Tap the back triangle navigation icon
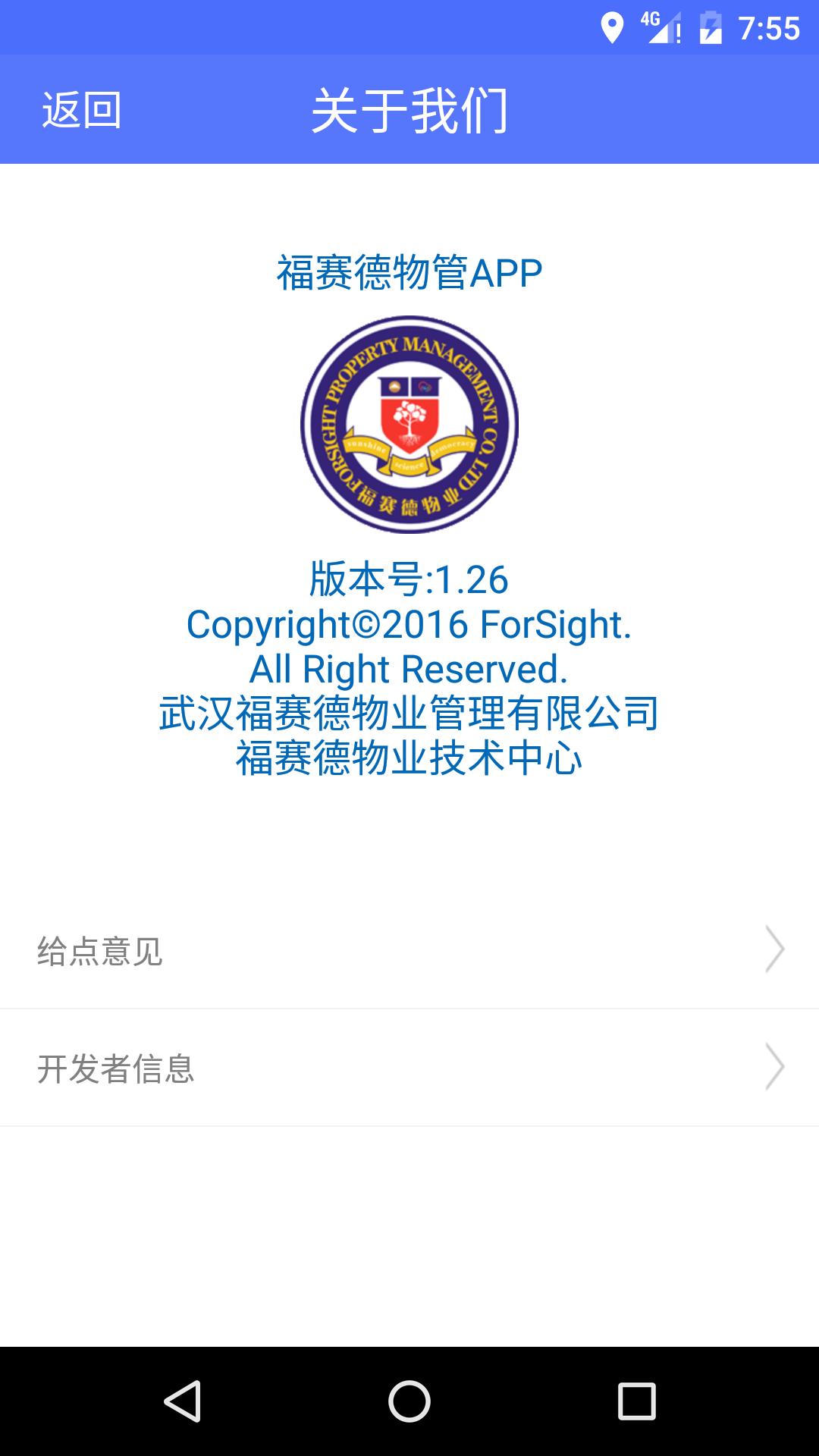The image size is (819, 1456). tap(182, 1400)
